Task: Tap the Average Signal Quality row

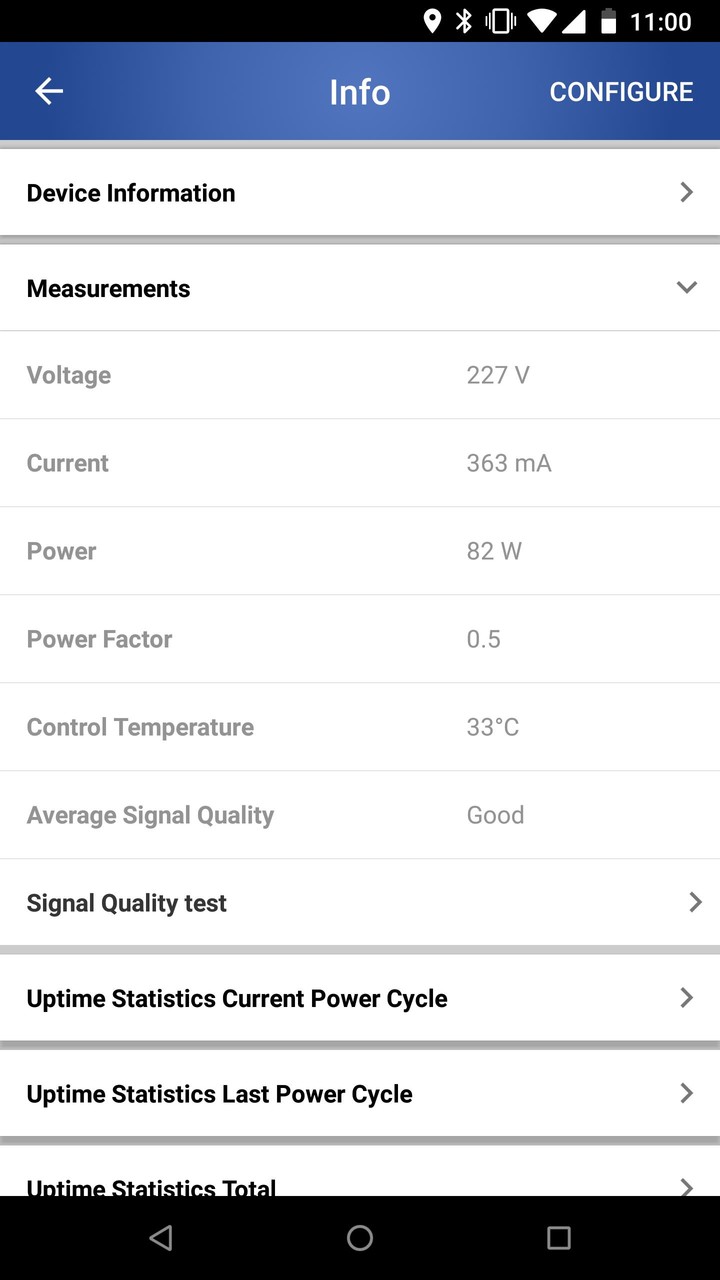Action: 360,814
